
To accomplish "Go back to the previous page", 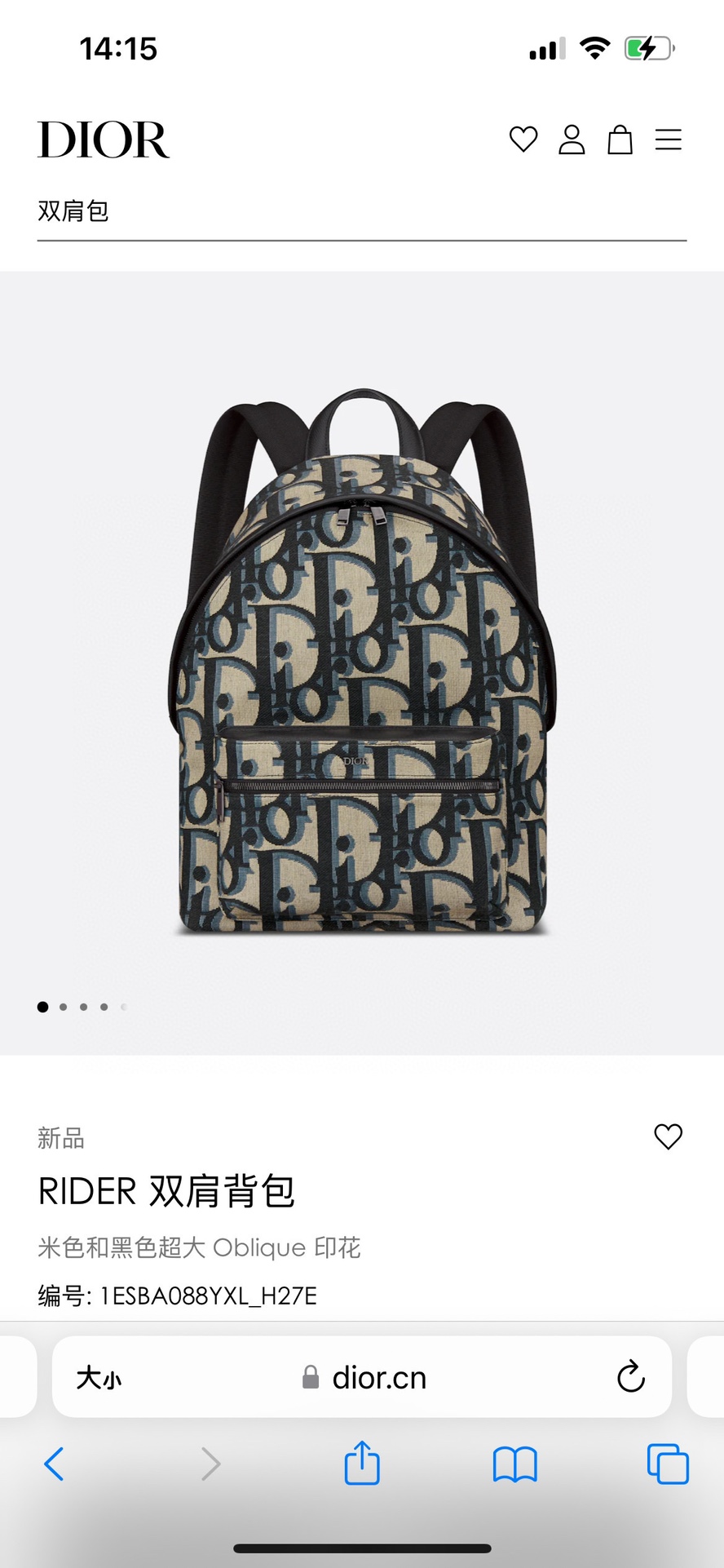I will pyautogui.click(x=54, y=1464).
